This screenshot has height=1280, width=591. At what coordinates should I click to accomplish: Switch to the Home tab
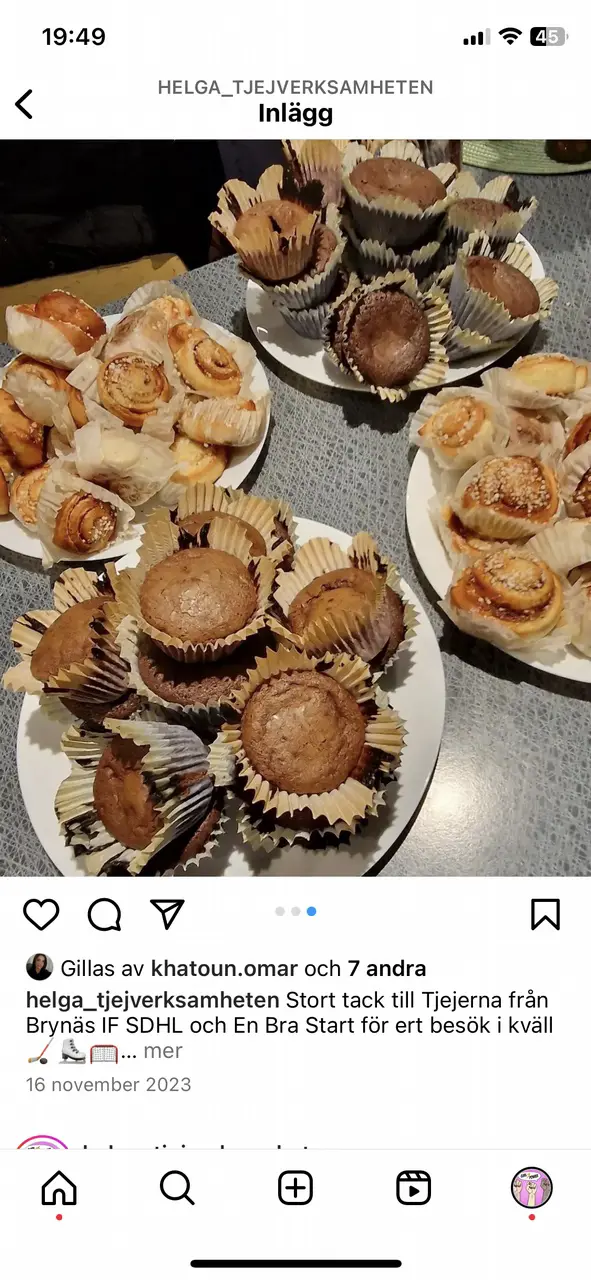tap(59, 1187)
